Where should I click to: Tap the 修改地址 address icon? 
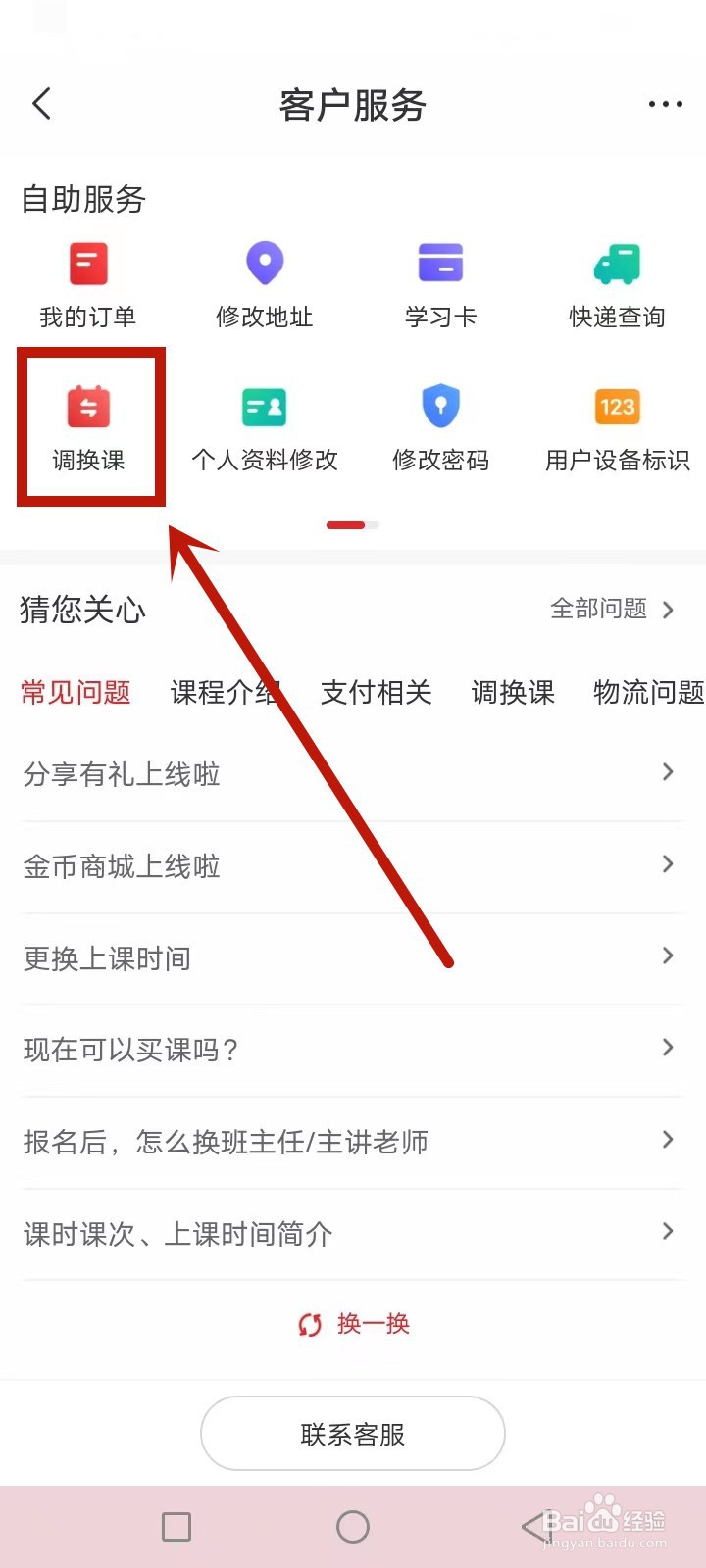[264, 279]
